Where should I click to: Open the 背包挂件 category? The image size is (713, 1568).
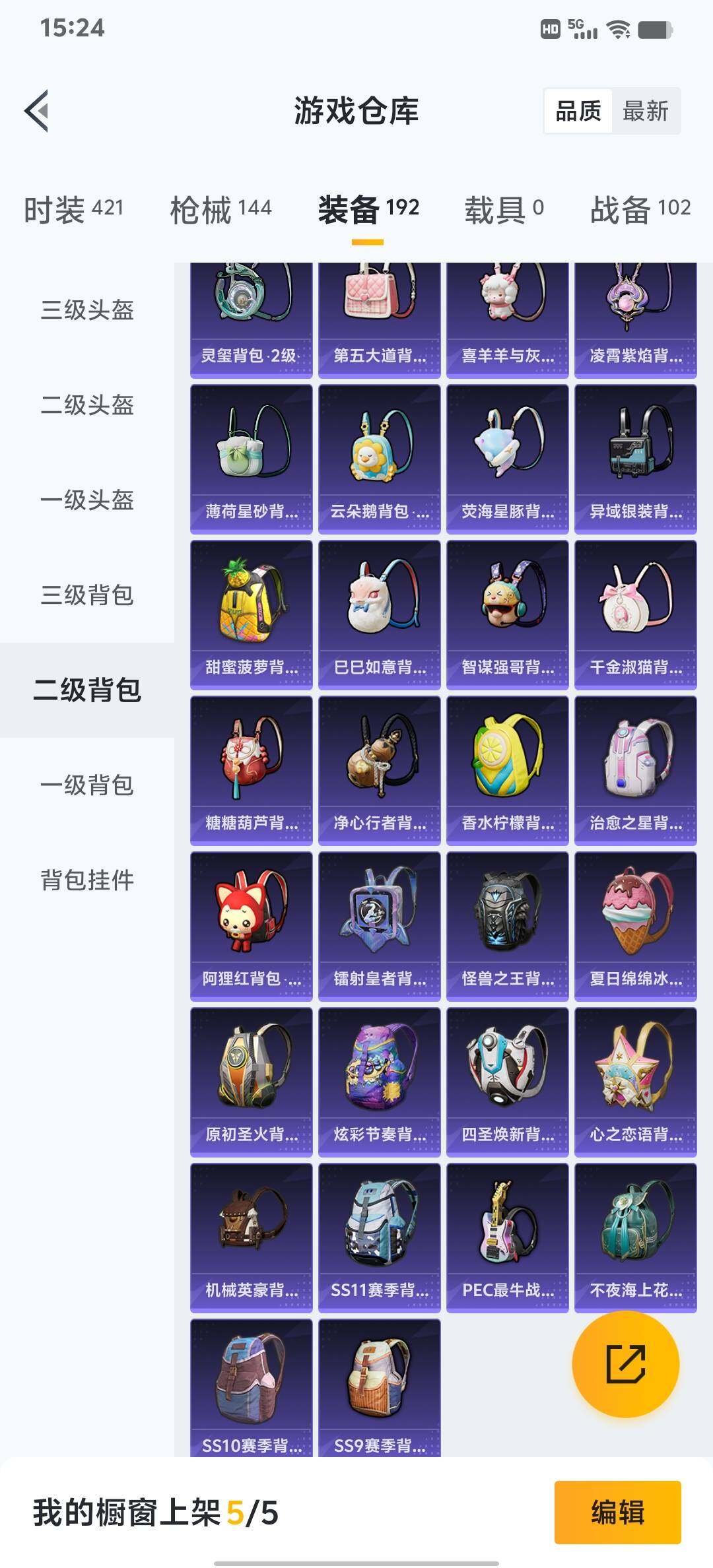pos(87,880)
